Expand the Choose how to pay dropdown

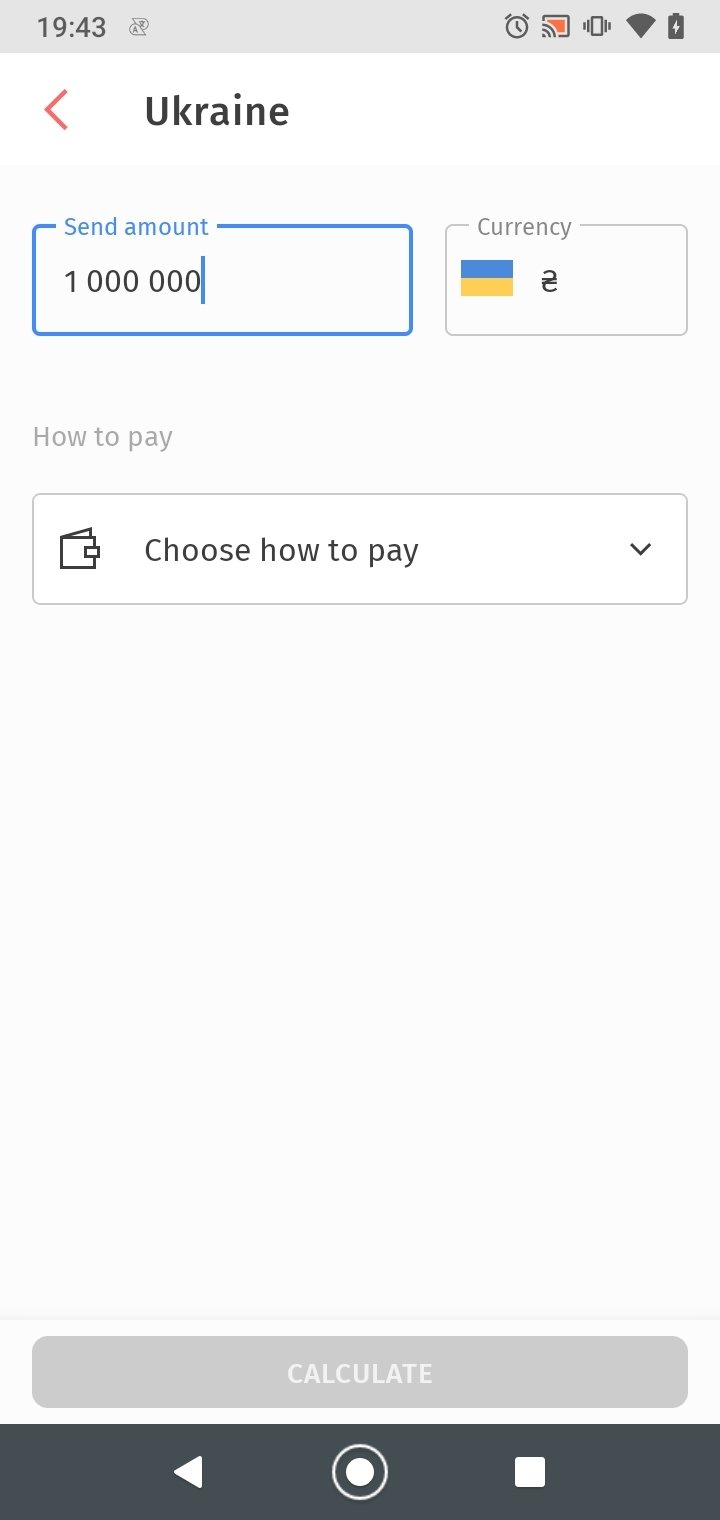point(360,549)
